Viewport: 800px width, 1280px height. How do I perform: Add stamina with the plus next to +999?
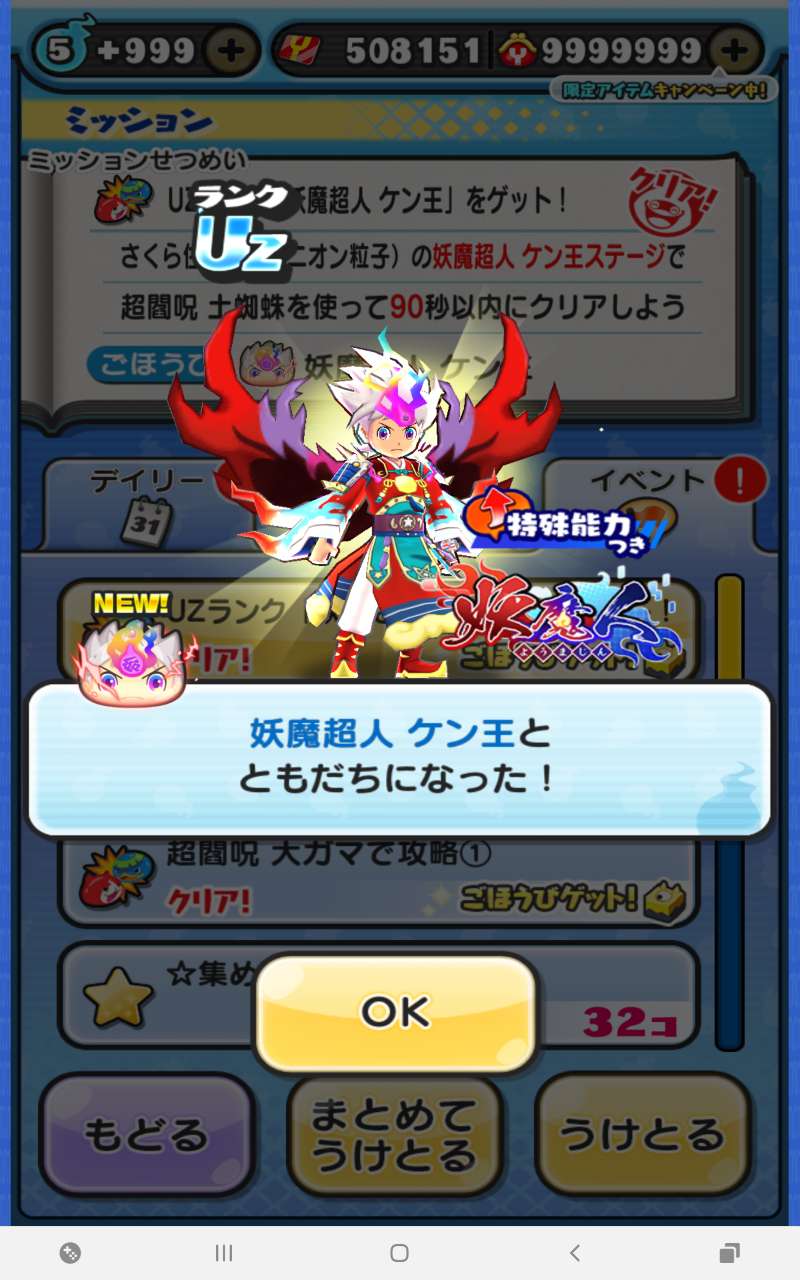(x=230, y=50)
